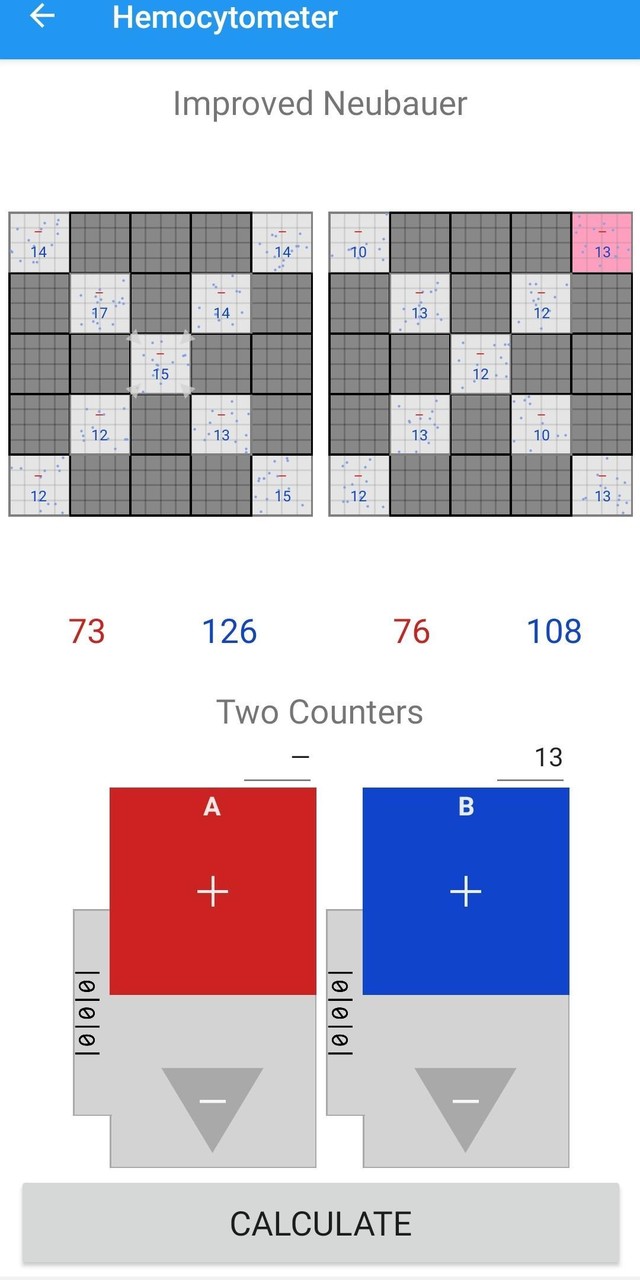Go back with the top-left arrow
Screen dimensions: 640x1280
pos(42,17)
